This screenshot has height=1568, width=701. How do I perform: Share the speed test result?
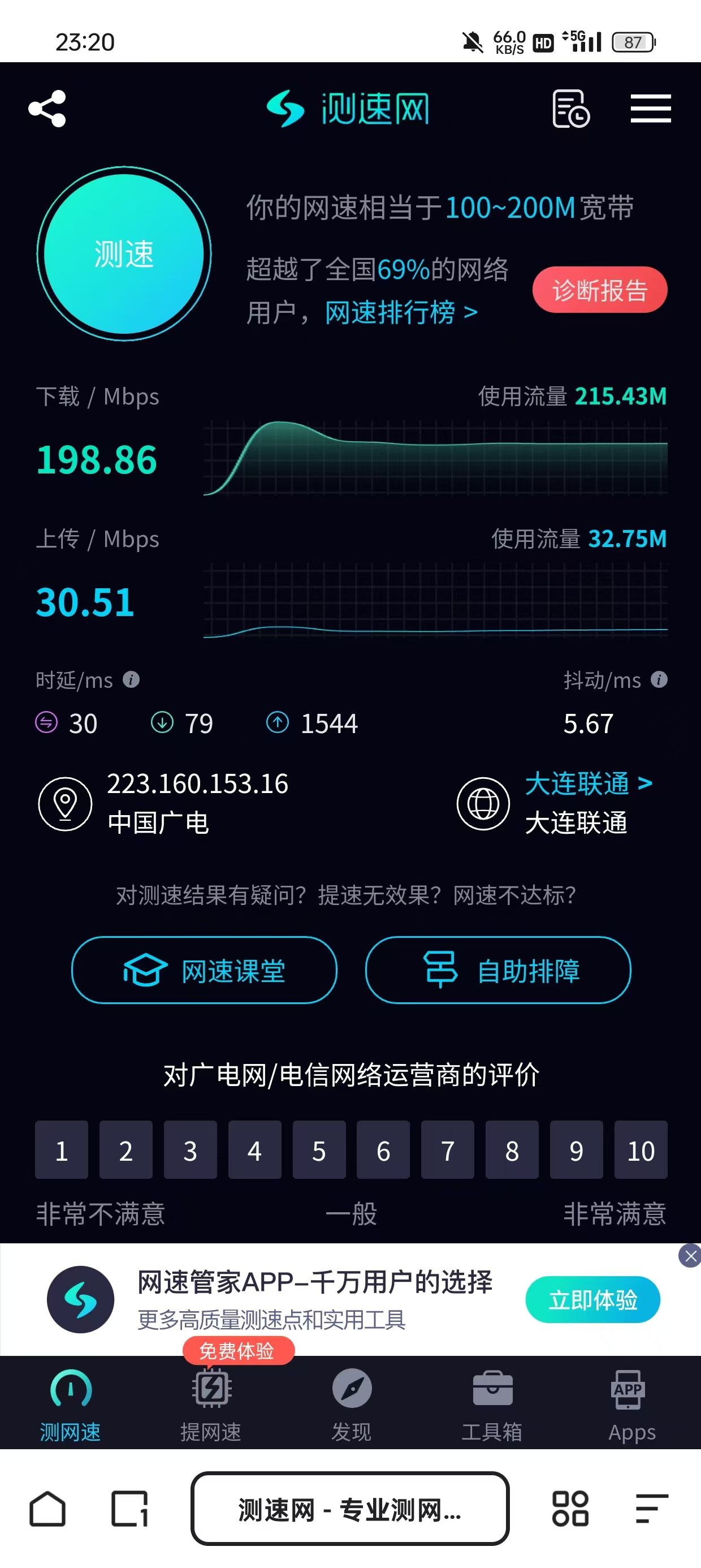[x=47, y=109]
